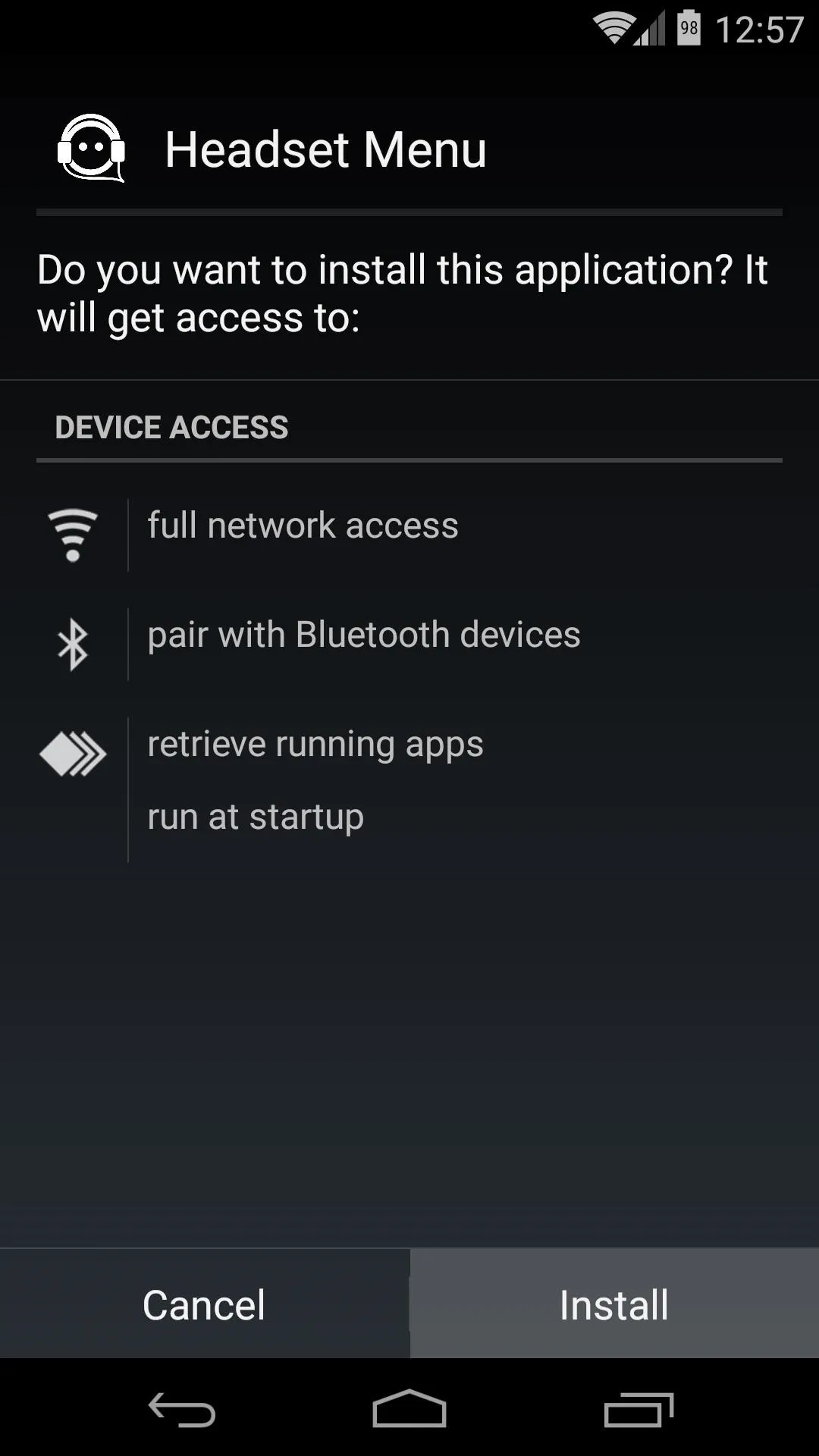The height and width of the screenshot is (1456, 819).
Task: Cancel the app installation
Action: [x=204, y=1304]
